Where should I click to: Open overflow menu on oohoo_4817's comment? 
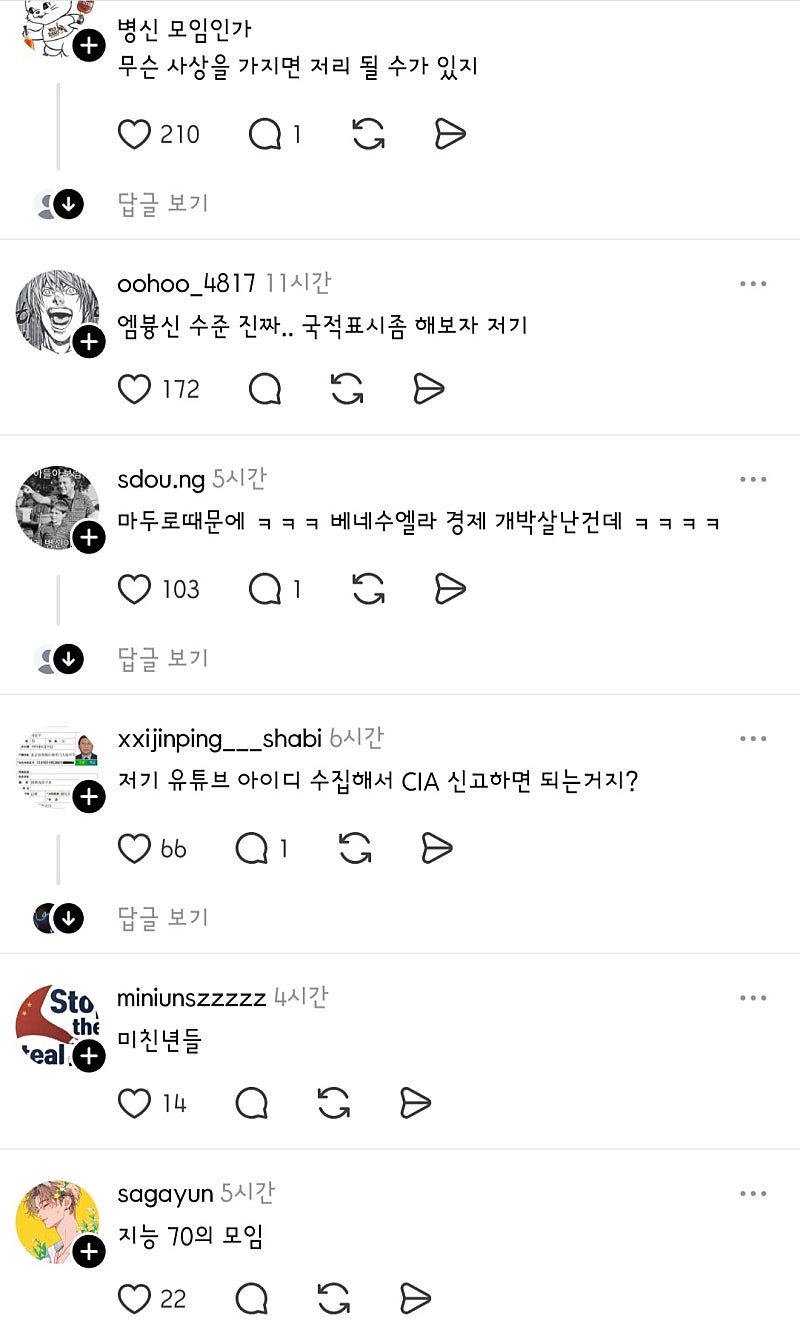[753, 284]
